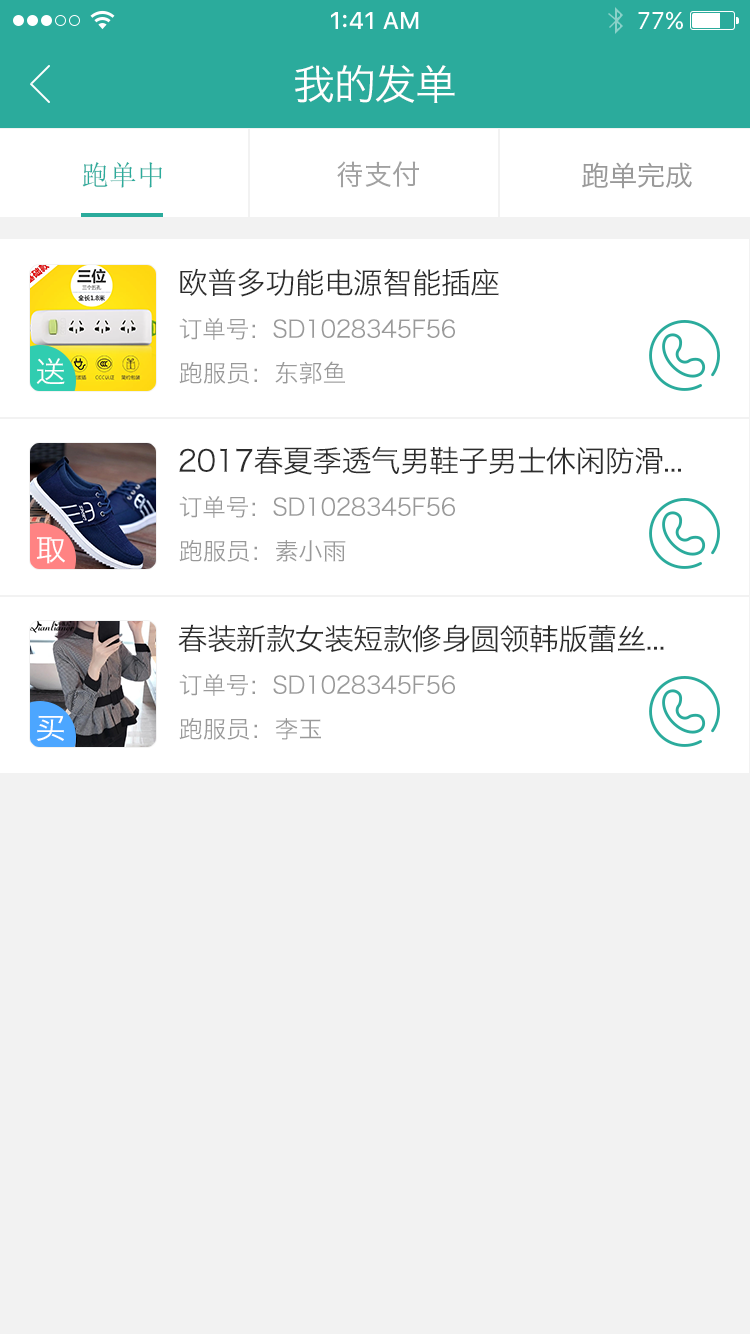Tap the blue 买 purchase badge
Viewport: 750px width, 1334px height.
(x=51, y=726)
